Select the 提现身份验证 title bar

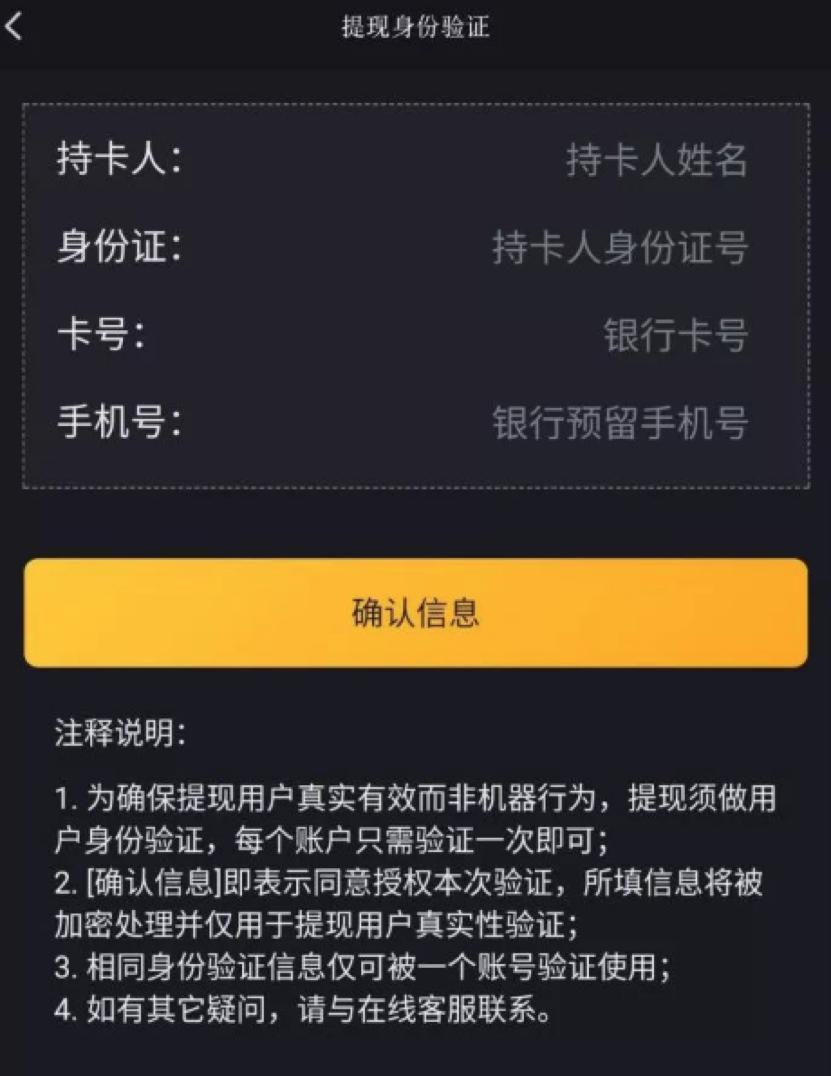click(x=415, y=28)
